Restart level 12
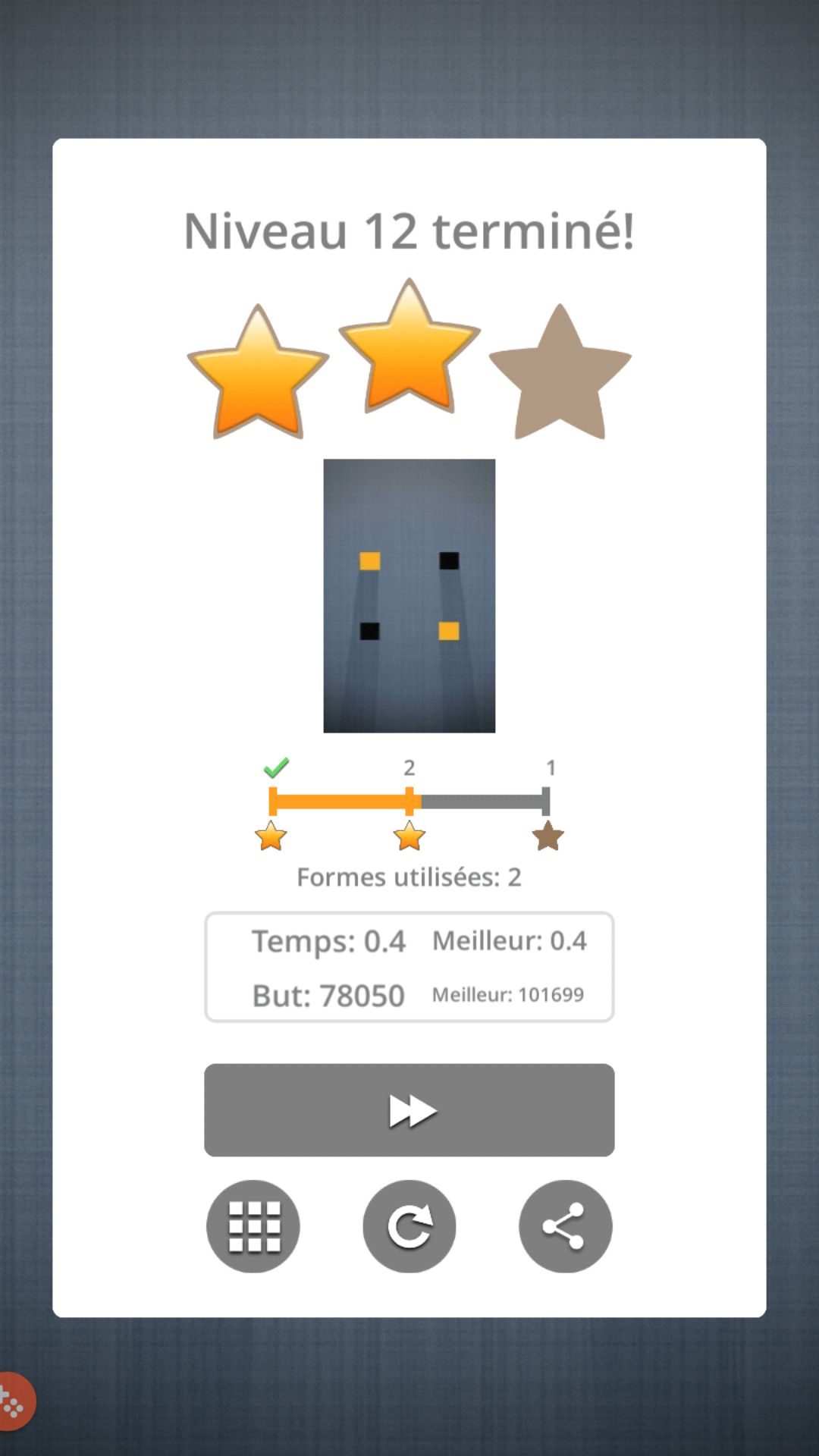This screenshot has height=1456, width=819. pyautogui.click(x=409, y=1226)
